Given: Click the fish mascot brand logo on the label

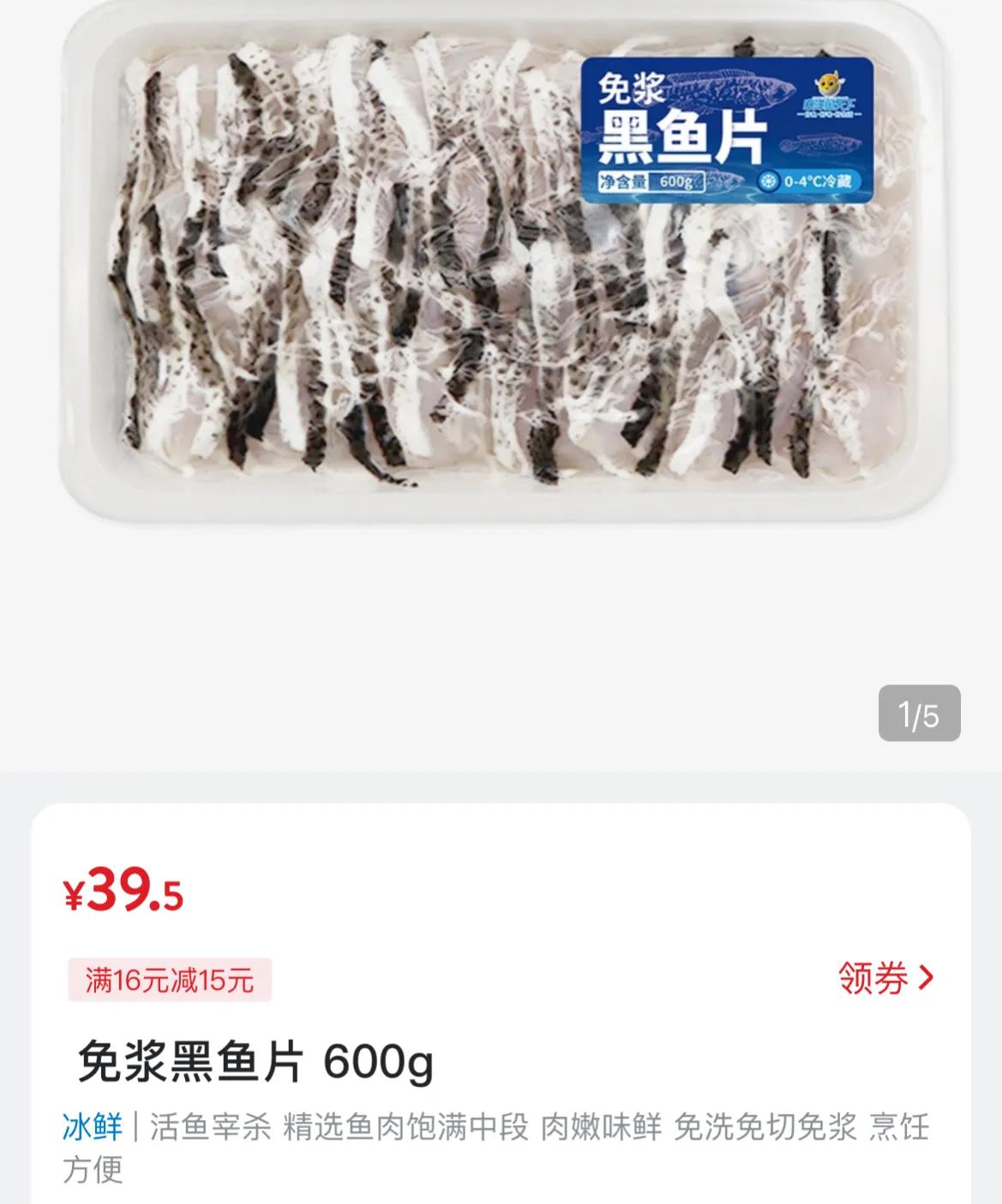Looking at the screenshot, I should tap(828, 85).
